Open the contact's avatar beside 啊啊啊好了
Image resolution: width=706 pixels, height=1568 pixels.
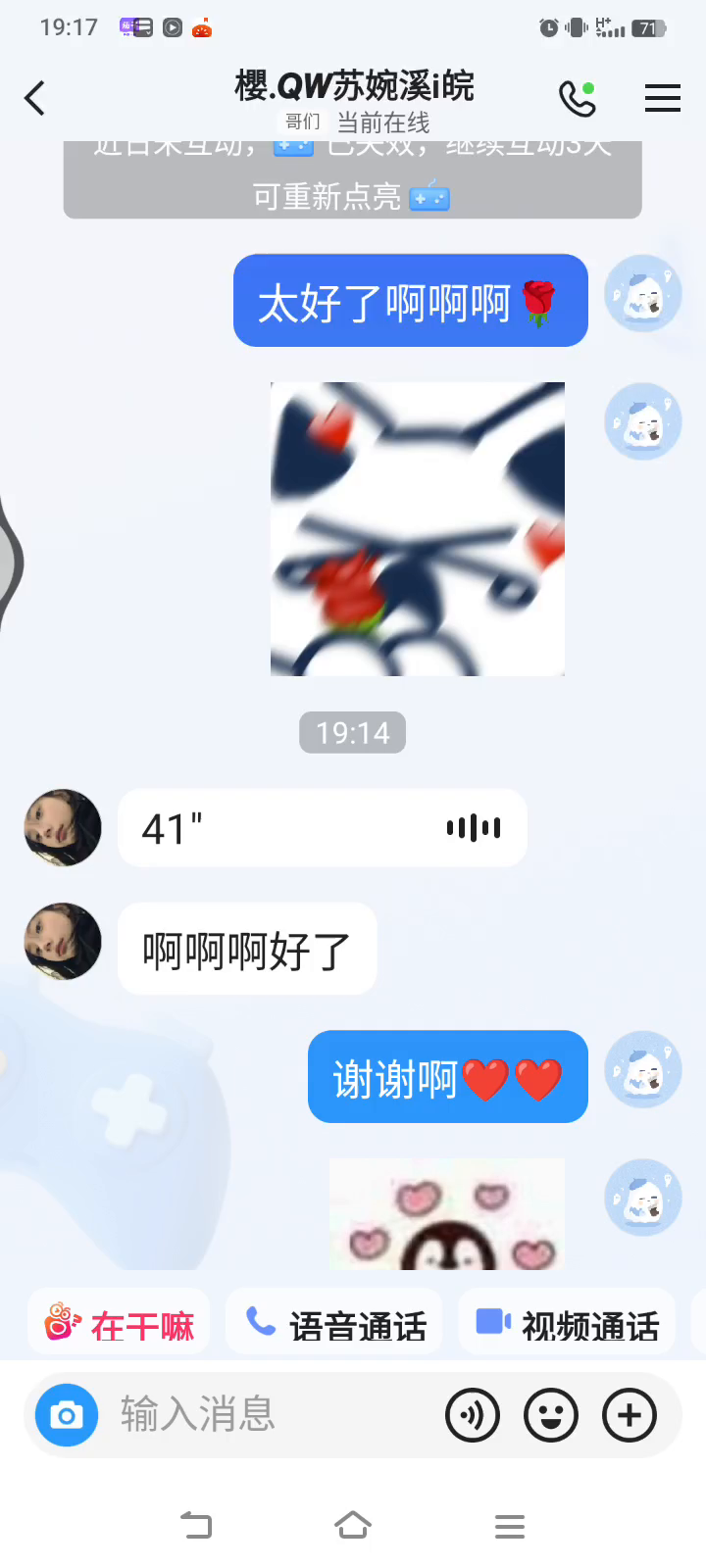pyautogui.click(x=63, y=942)
